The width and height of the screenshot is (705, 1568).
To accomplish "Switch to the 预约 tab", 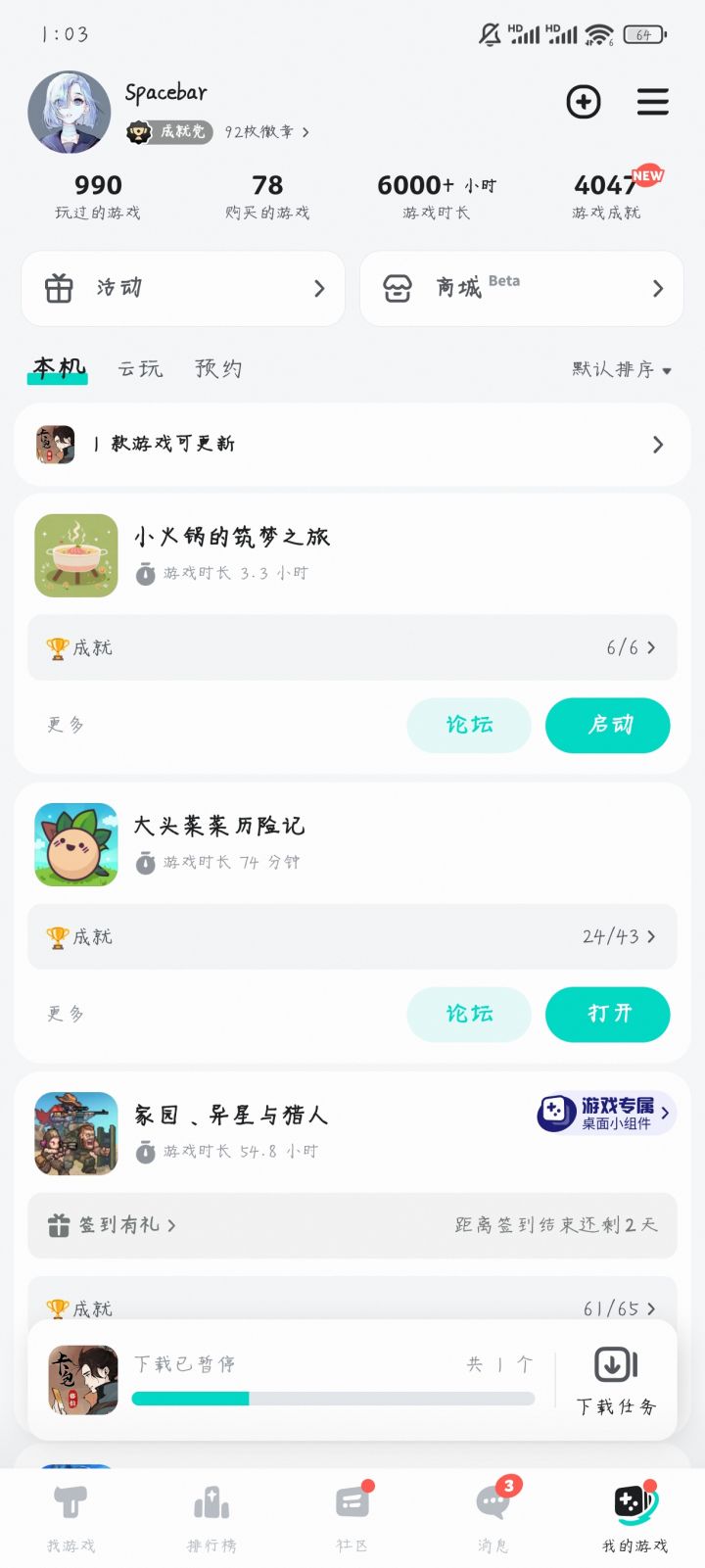I will 218,369.
